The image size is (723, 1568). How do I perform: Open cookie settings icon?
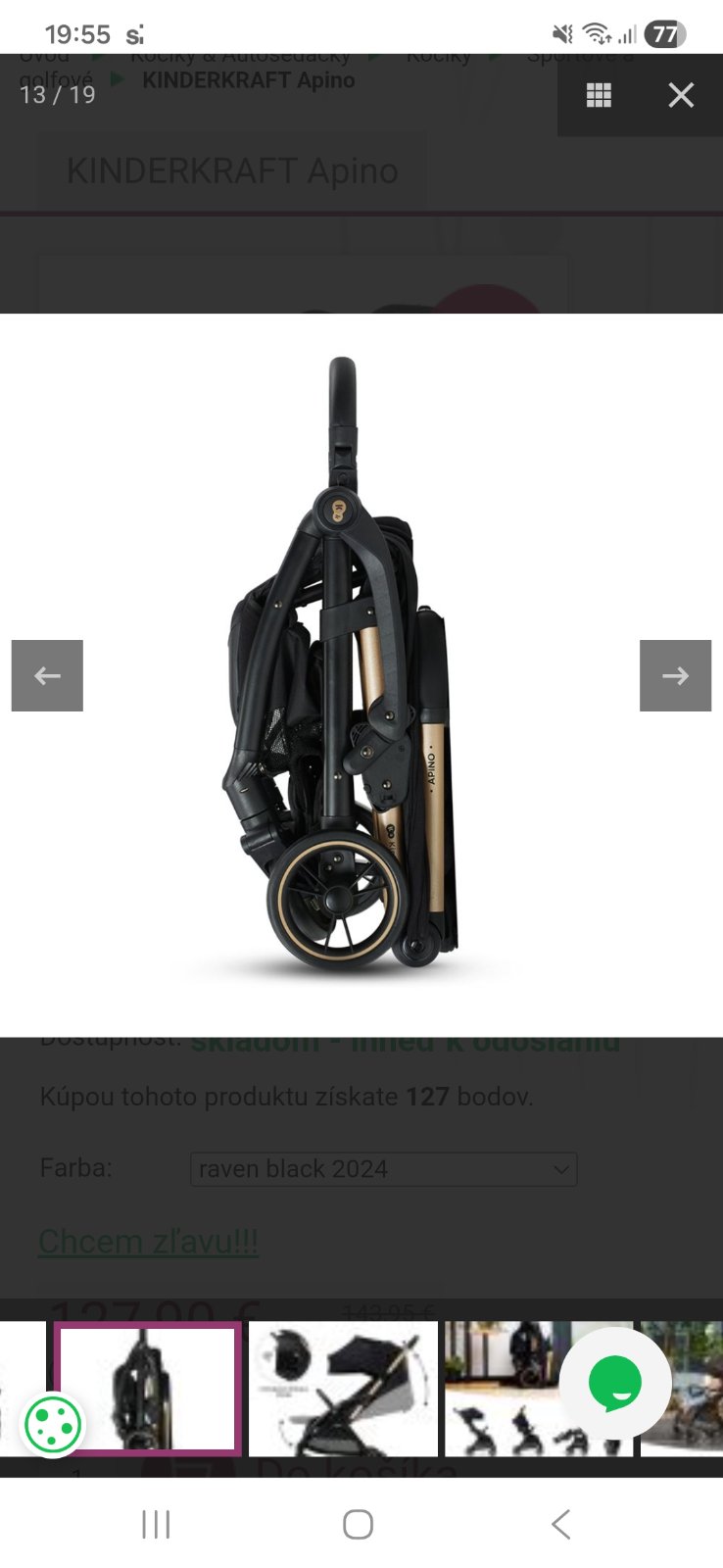[53, 1424]
